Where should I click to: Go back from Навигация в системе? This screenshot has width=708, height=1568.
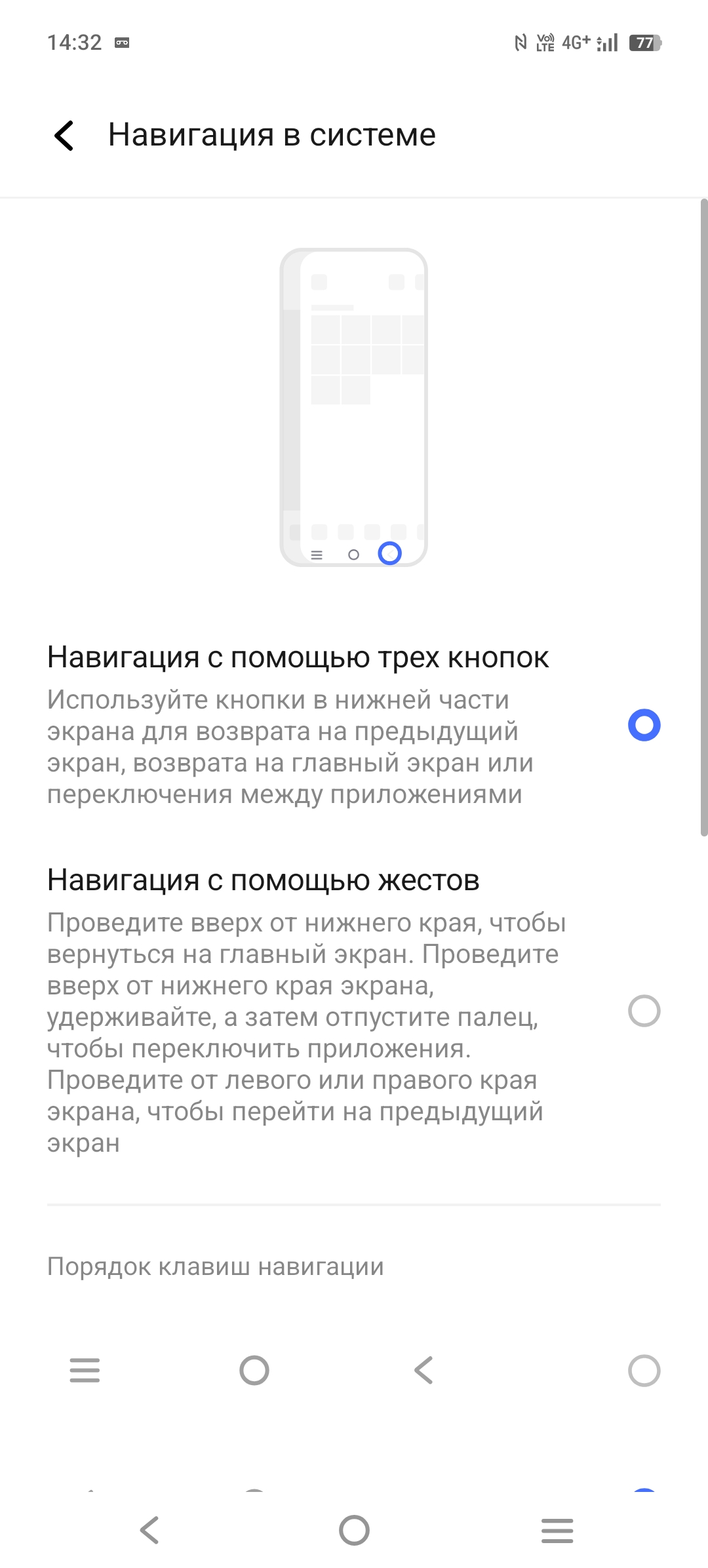pyautogui.click(x=64, y=136)
